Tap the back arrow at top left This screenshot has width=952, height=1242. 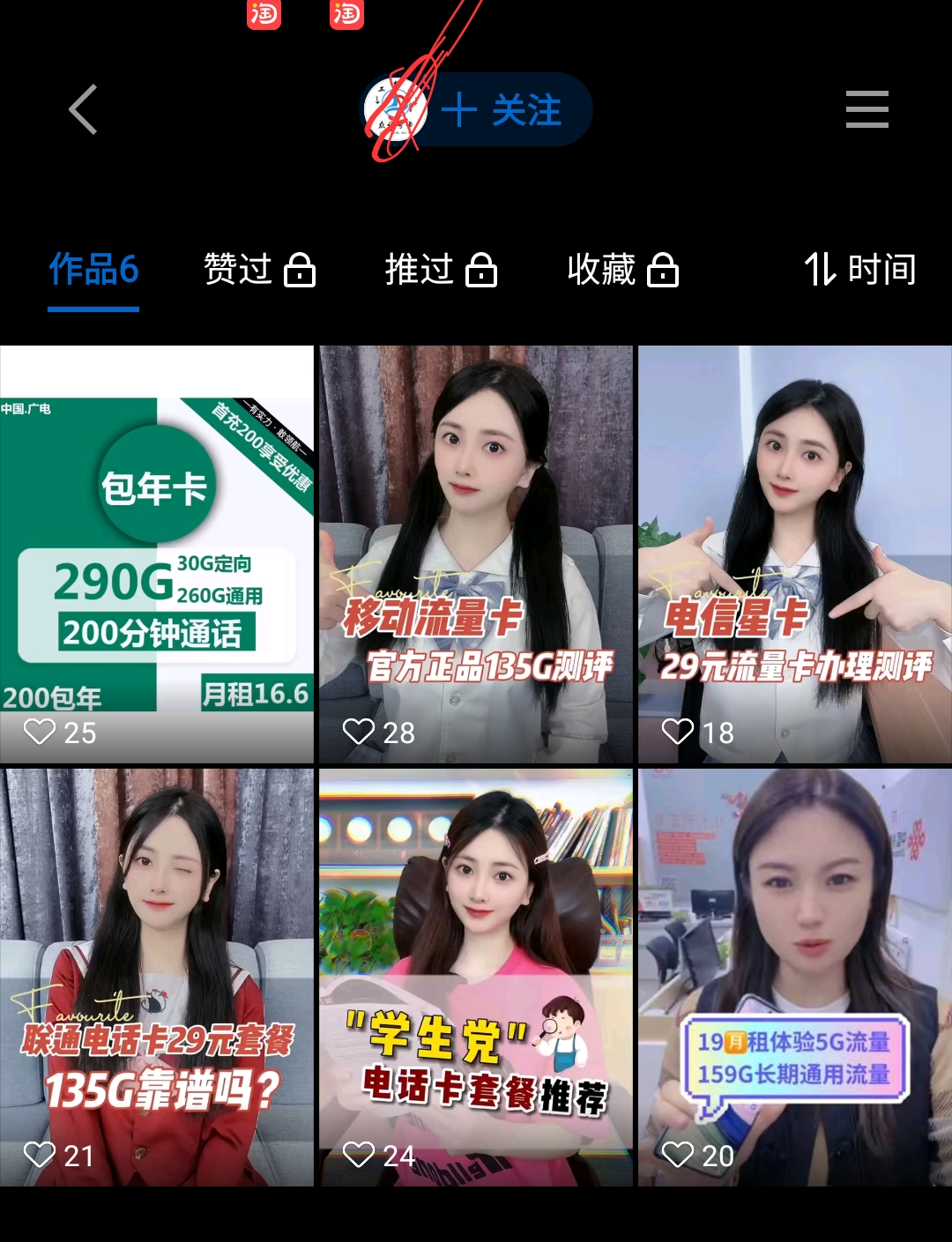[82, 109]
